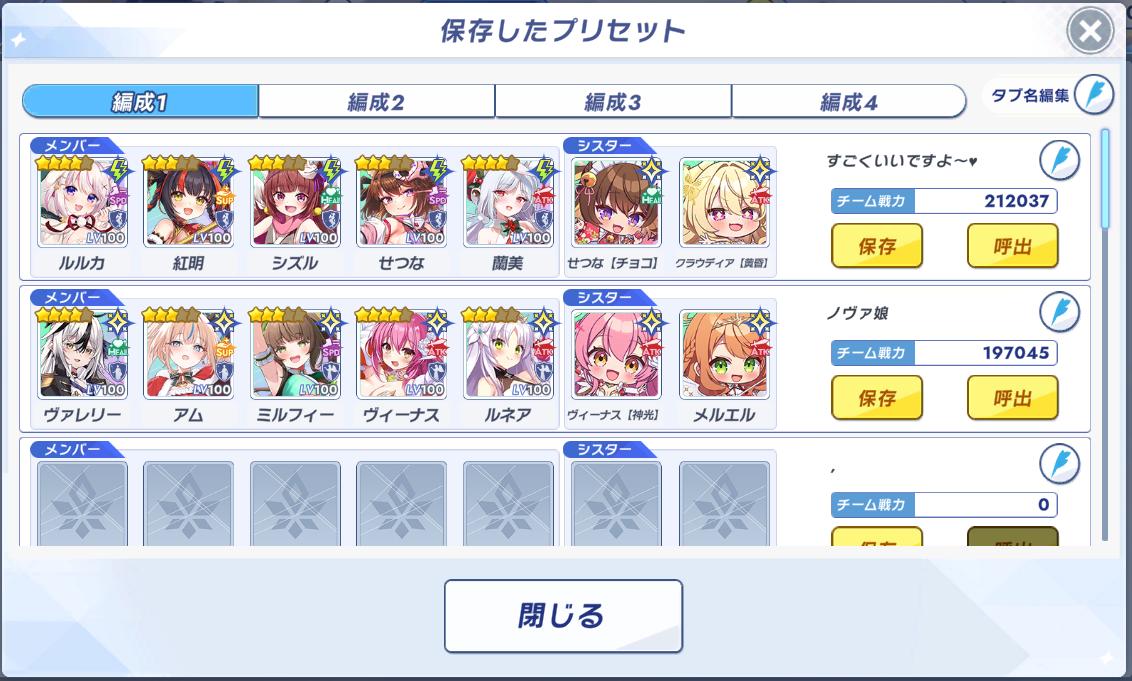Edit the name of the empty preset
The image size is (1132, 681).
pos(1059,464)
